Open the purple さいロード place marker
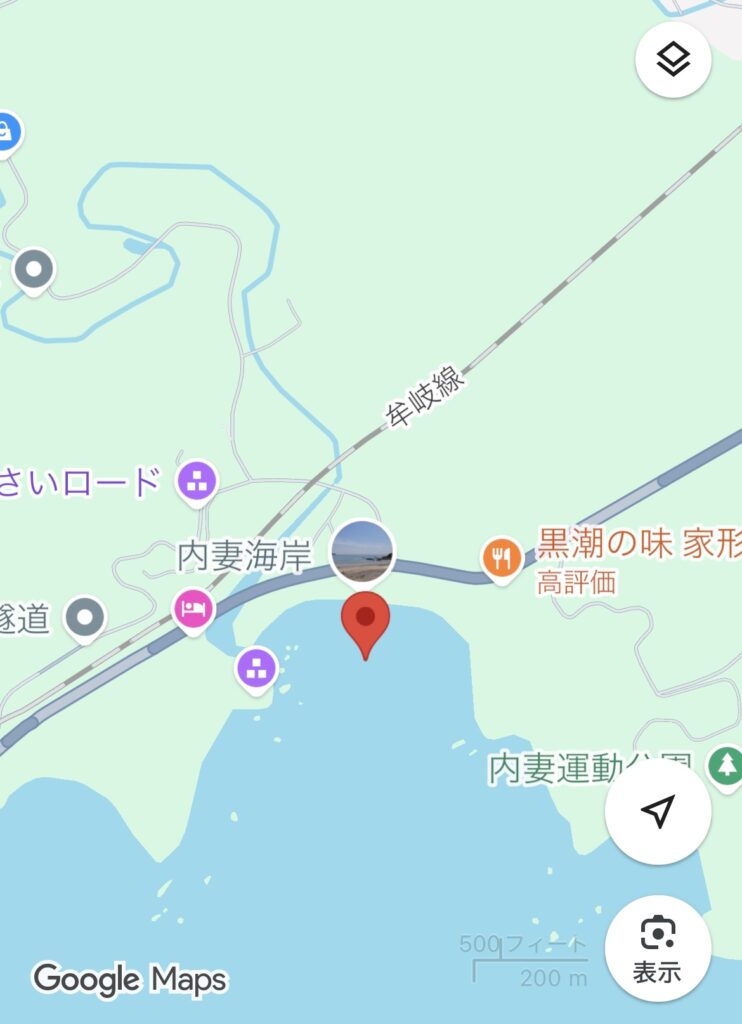The height and width of the screenshot is (1024, 742). [197, 481]
